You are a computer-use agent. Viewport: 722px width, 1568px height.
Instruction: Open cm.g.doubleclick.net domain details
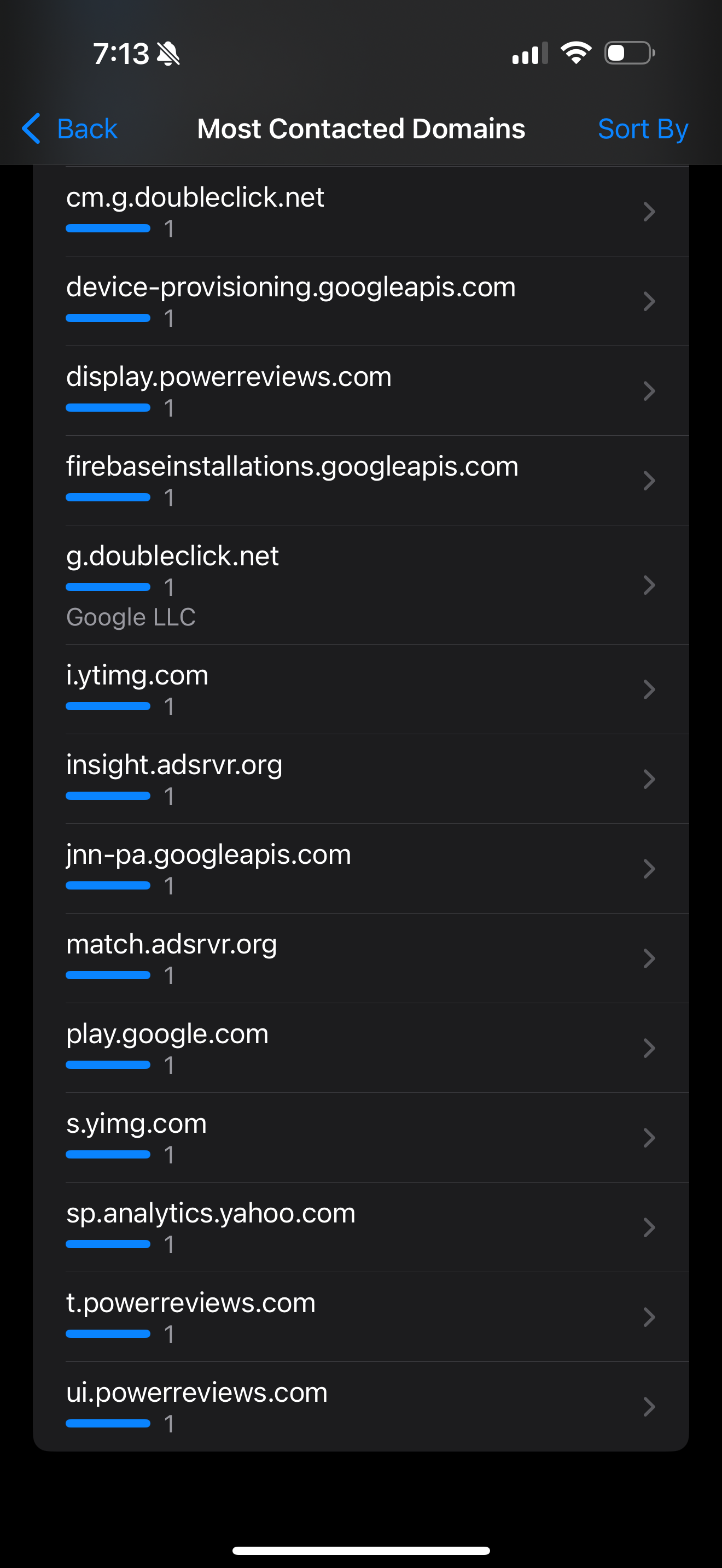(x=361, y=211)
